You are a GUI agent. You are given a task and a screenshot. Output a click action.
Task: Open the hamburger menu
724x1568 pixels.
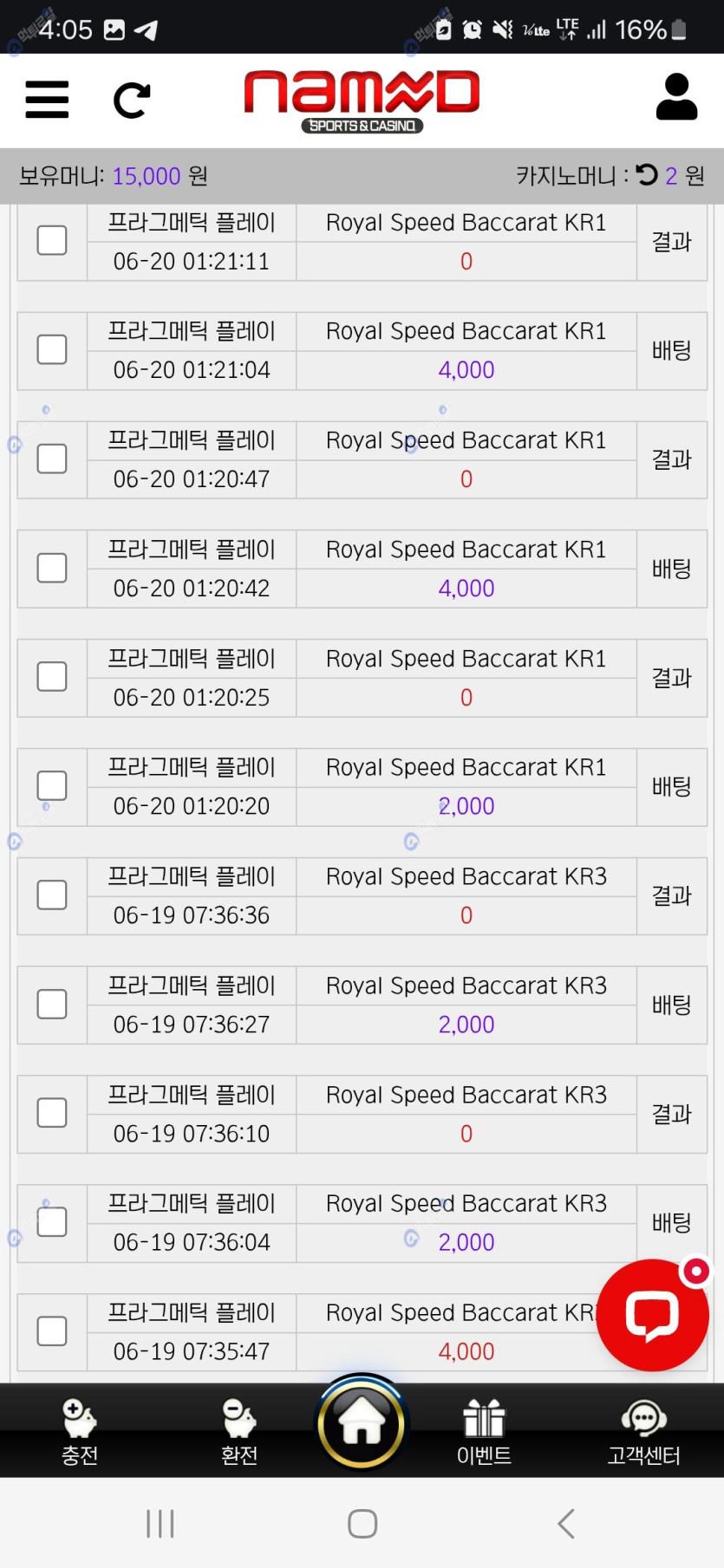47,100
